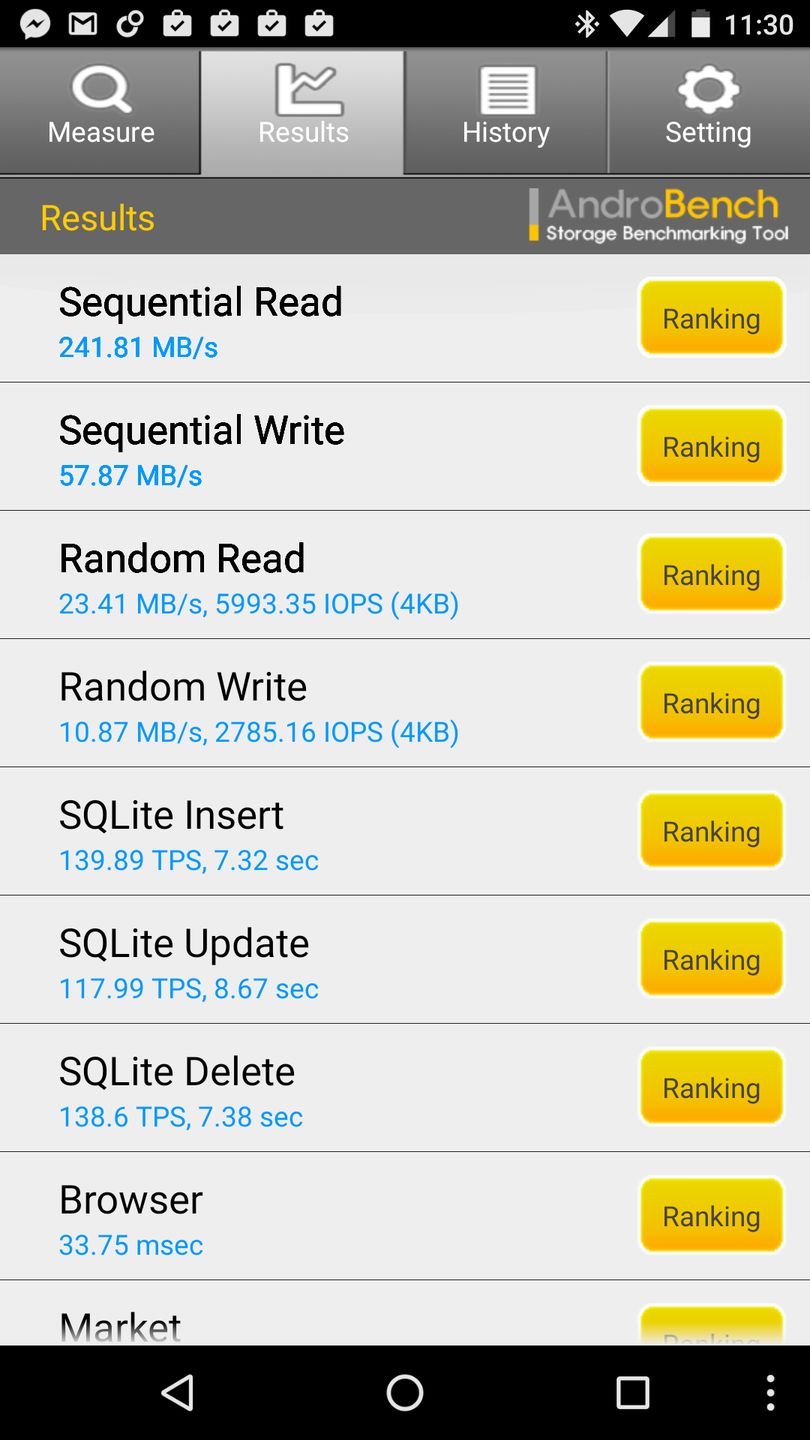This screenshot has height=1440, width=810.
Task: Open the overflow menu in navigation bar
Action: coord(770,1392)
